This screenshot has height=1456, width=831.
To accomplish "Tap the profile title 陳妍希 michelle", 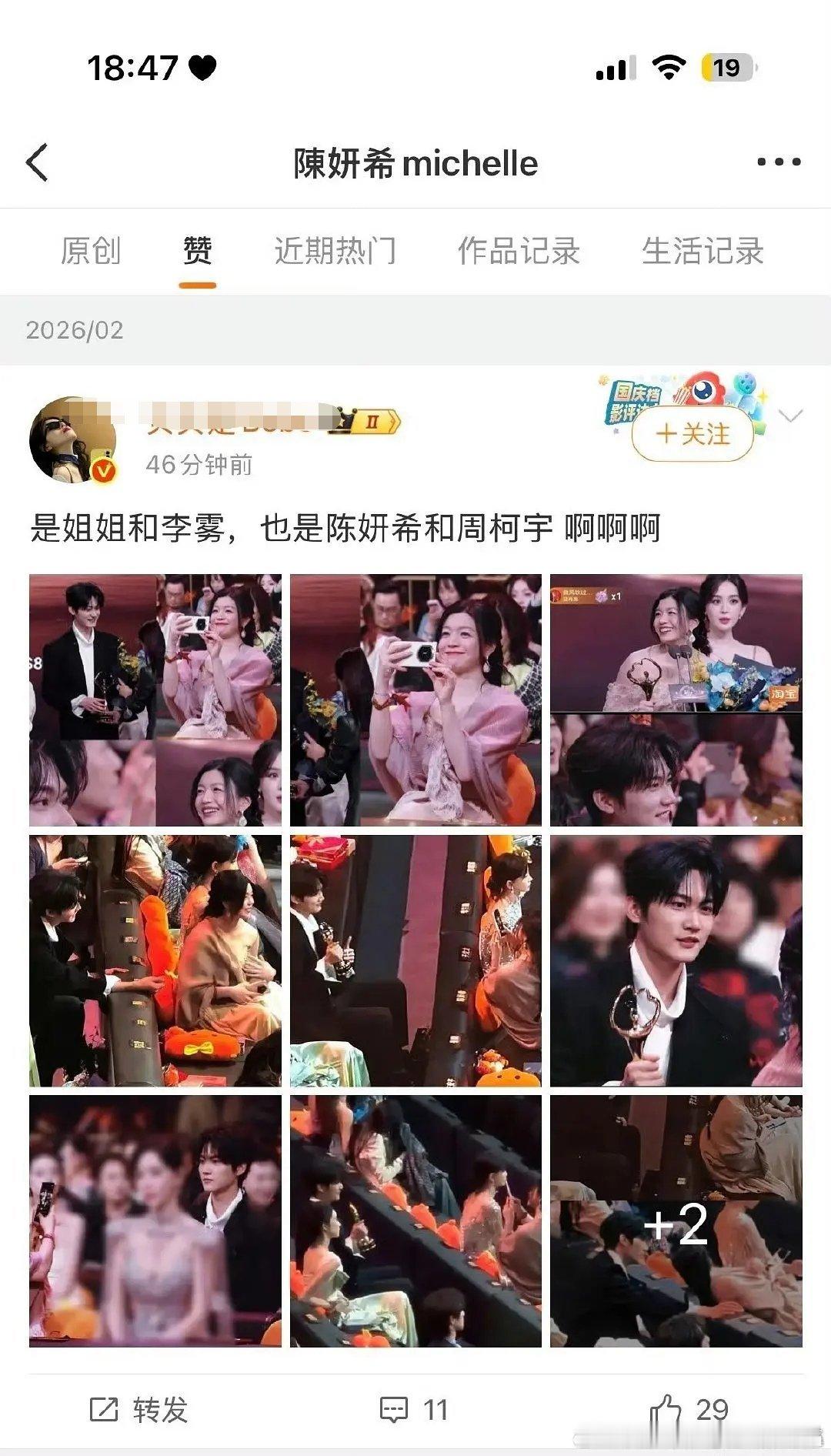I will (x=415, y=163).
